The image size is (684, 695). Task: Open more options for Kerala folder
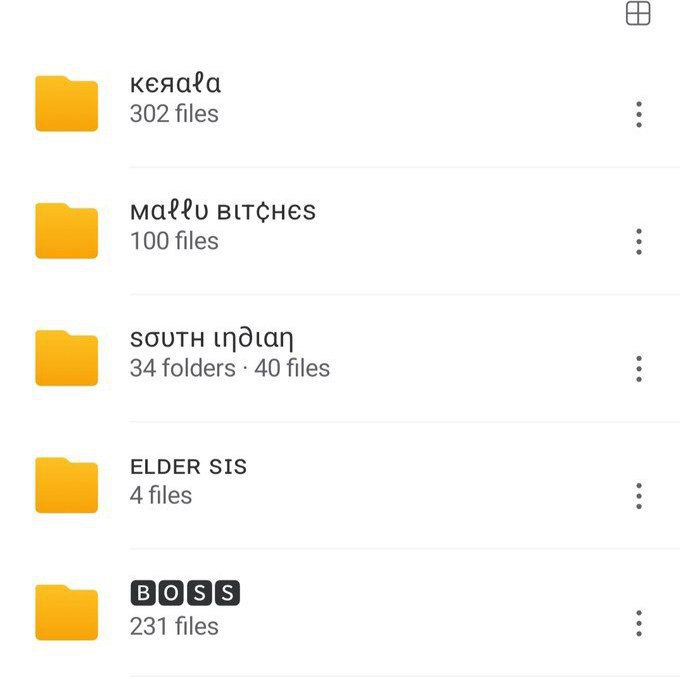click(638, 114)
